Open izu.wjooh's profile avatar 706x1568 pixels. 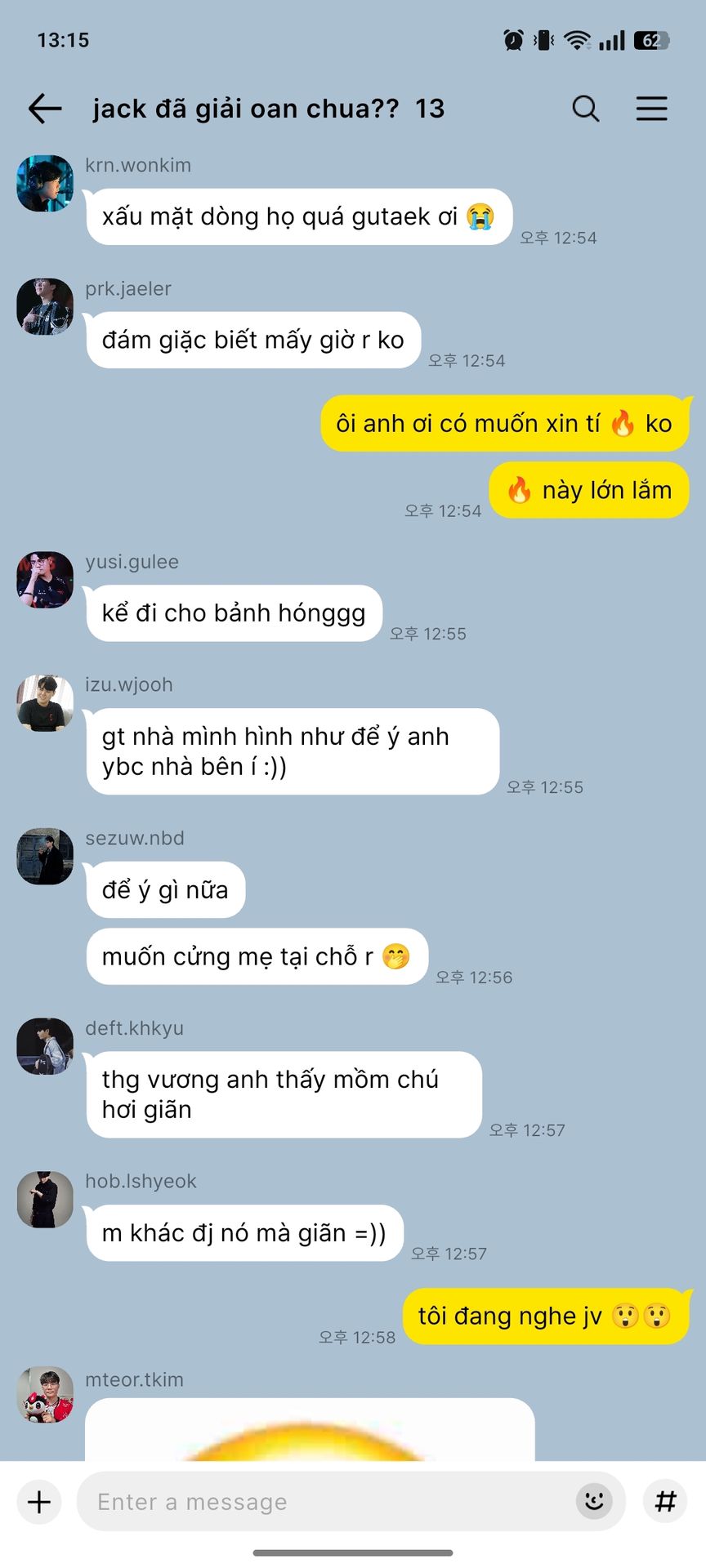tap(45, 703)
